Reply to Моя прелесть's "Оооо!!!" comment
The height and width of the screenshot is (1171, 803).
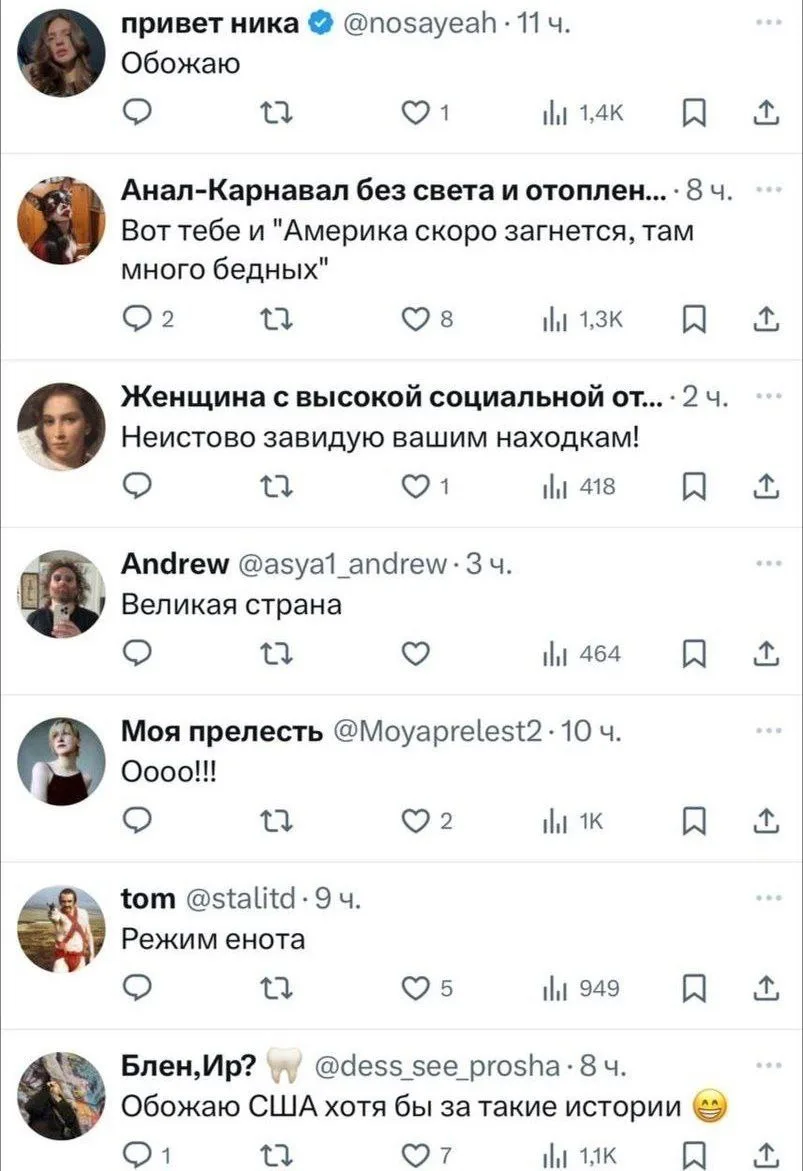[137, 821]
